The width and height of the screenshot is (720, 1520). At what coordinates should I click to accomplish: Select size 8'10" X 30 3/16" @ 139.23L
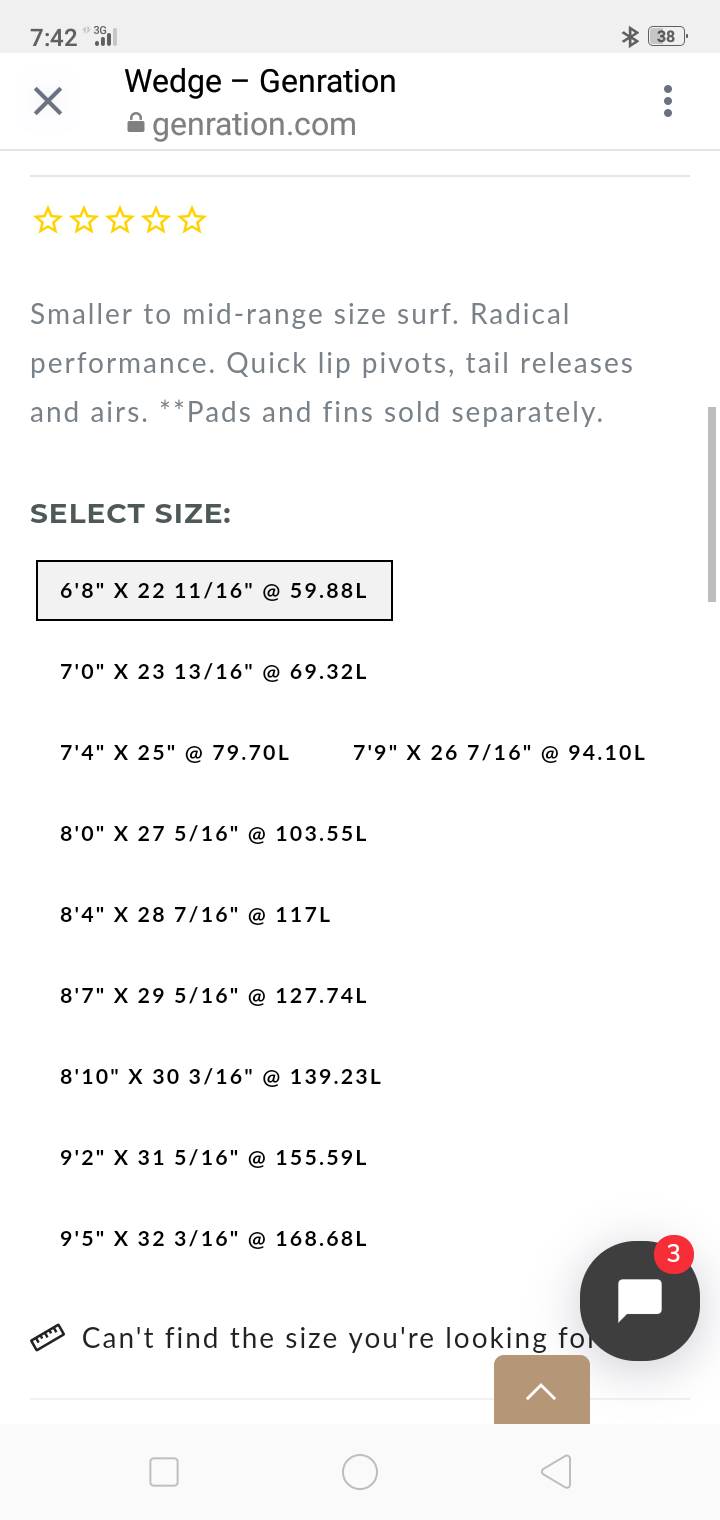pyautogui.click(x=221, y=1076)
